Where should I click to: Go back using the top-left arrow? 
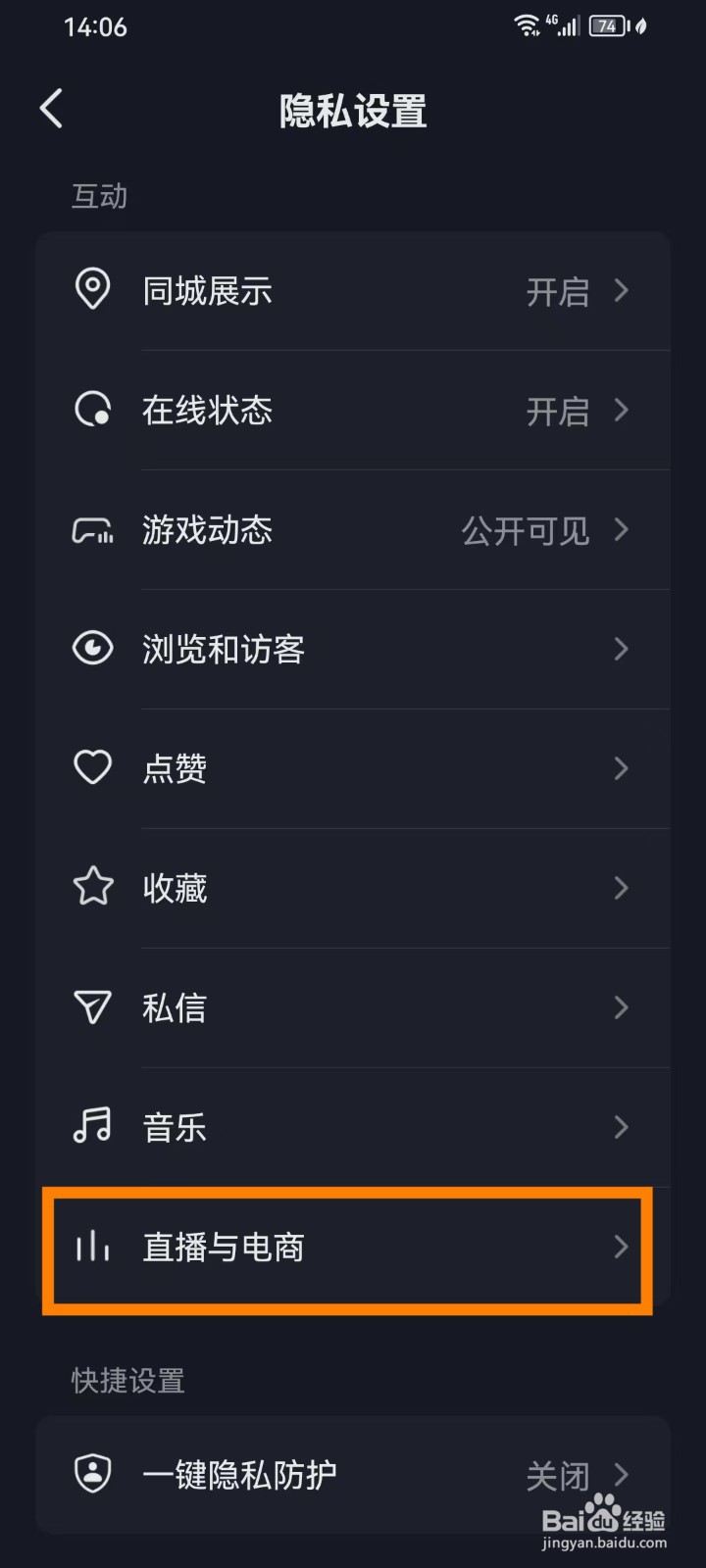(51, 110)
